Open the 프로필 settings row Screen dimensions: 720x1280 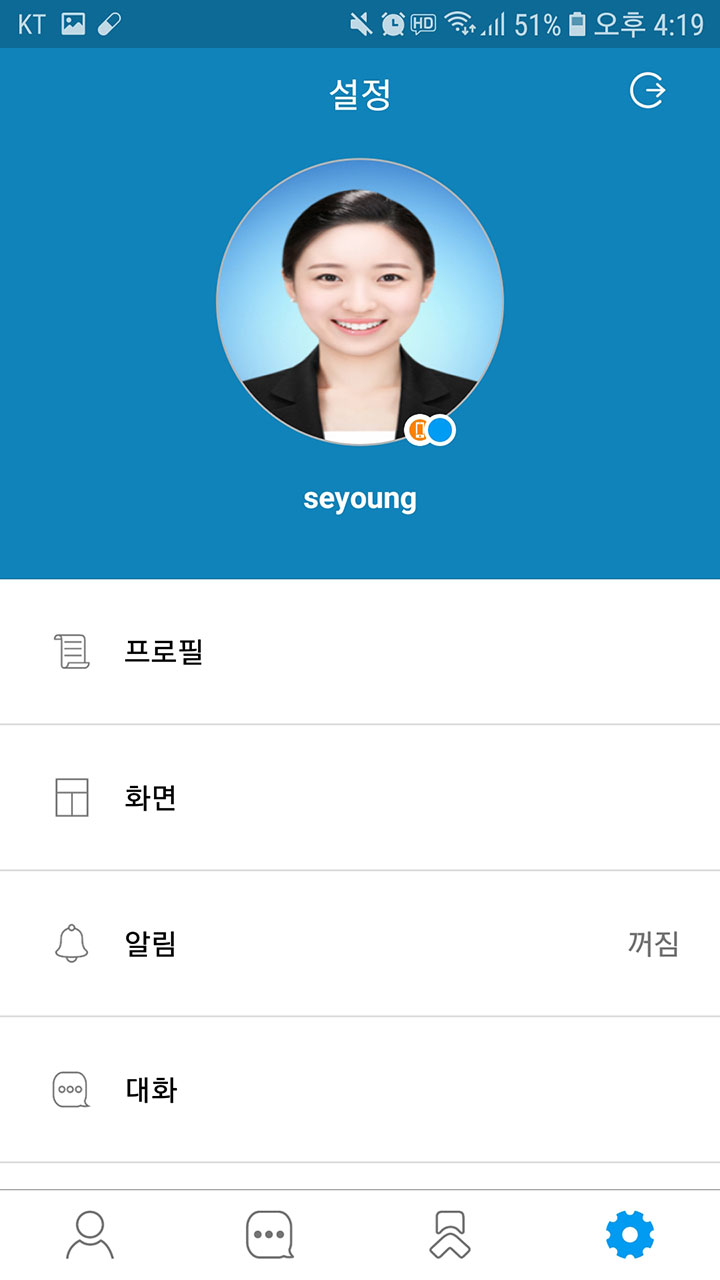pos(360,652)
